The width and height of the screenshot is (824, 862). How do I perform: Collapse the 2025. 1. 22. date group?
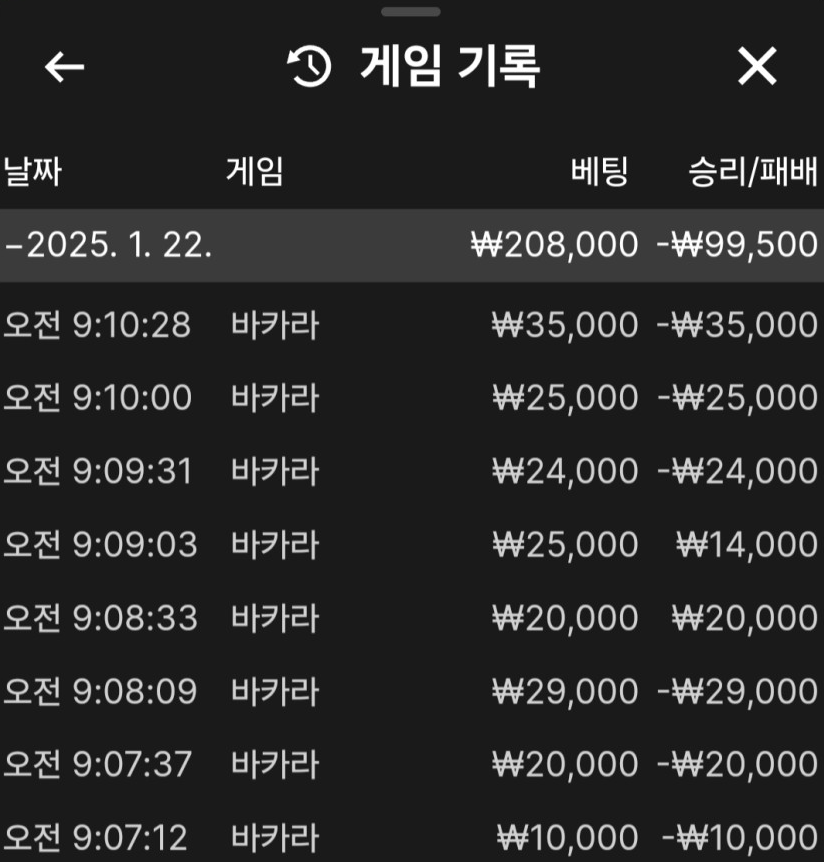(110, 245)
